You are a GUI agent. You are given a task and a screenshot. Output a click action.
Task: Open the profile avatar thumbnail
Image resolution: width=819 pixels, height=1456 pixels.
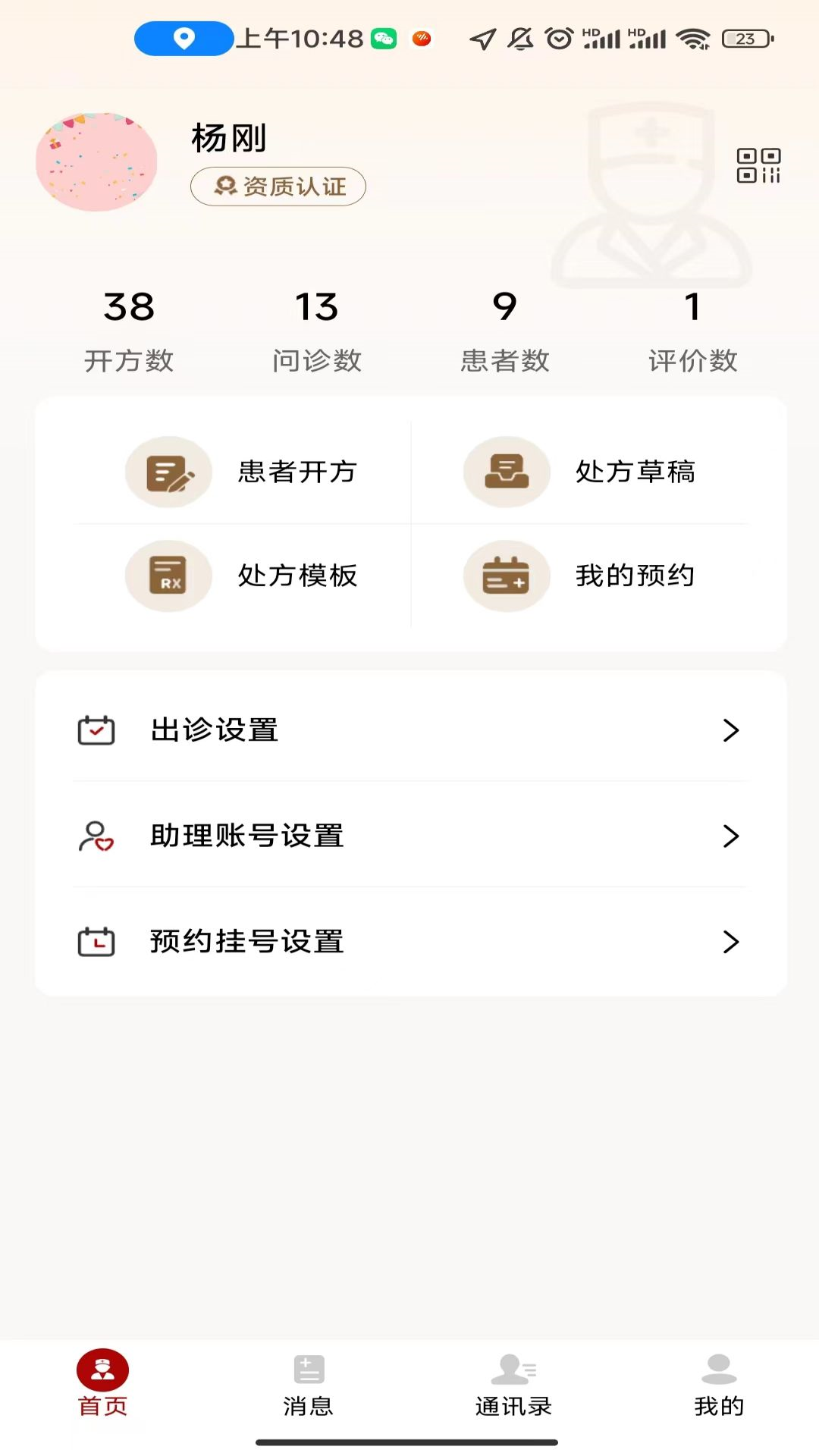[x=96, y=162]
